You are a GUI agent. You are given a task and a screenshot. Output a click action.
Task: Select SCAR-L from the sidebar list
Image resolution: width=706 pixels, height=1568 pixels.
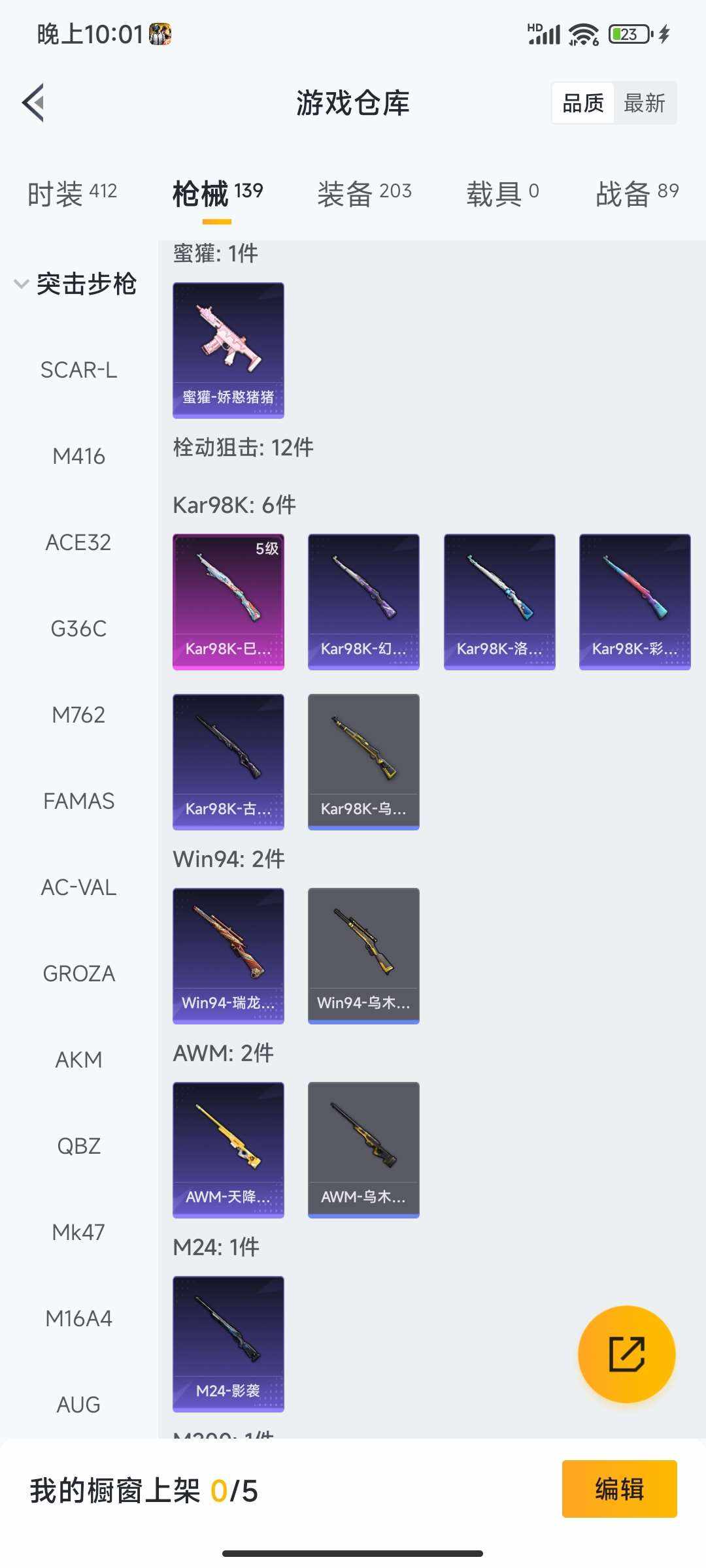pos(78,370)
